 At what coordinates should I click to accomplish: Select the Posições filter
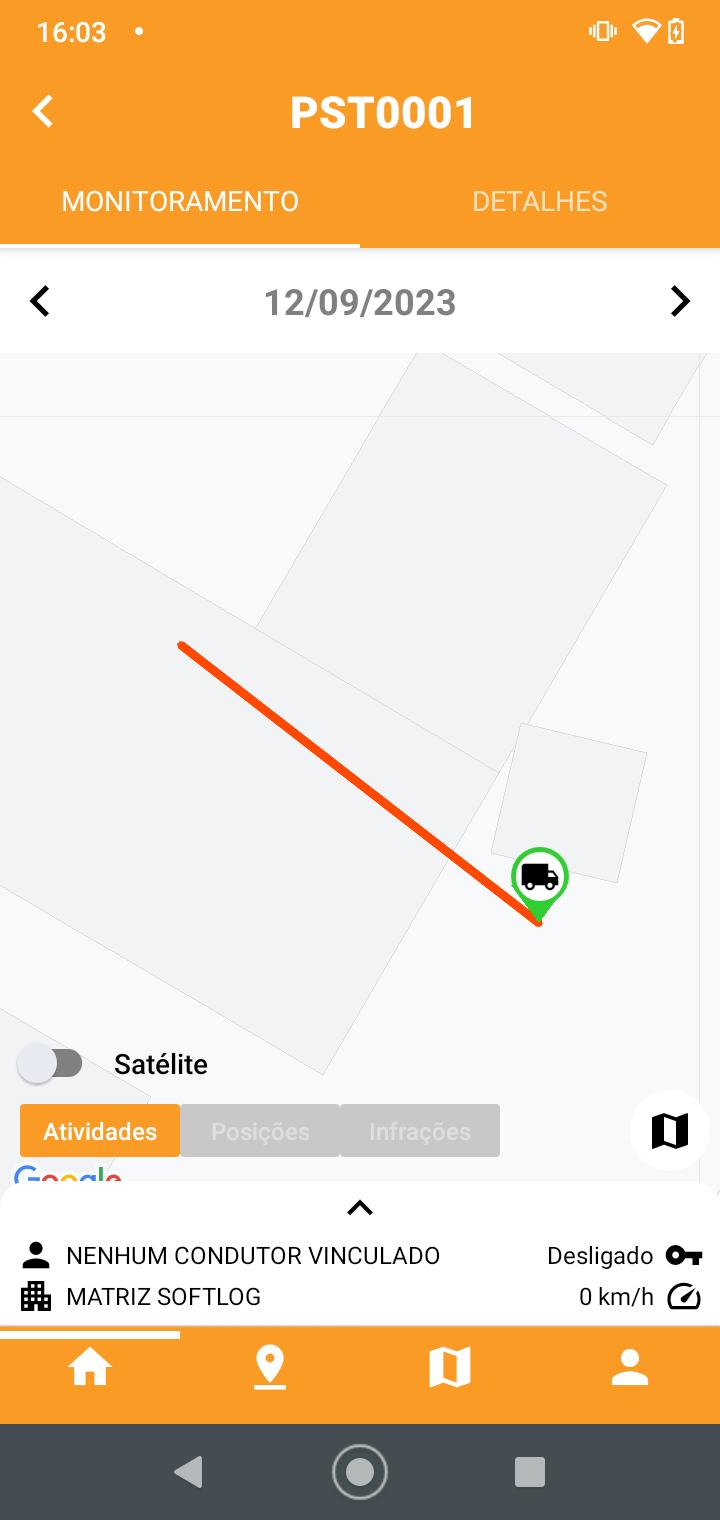click(x=260, y=1131)
